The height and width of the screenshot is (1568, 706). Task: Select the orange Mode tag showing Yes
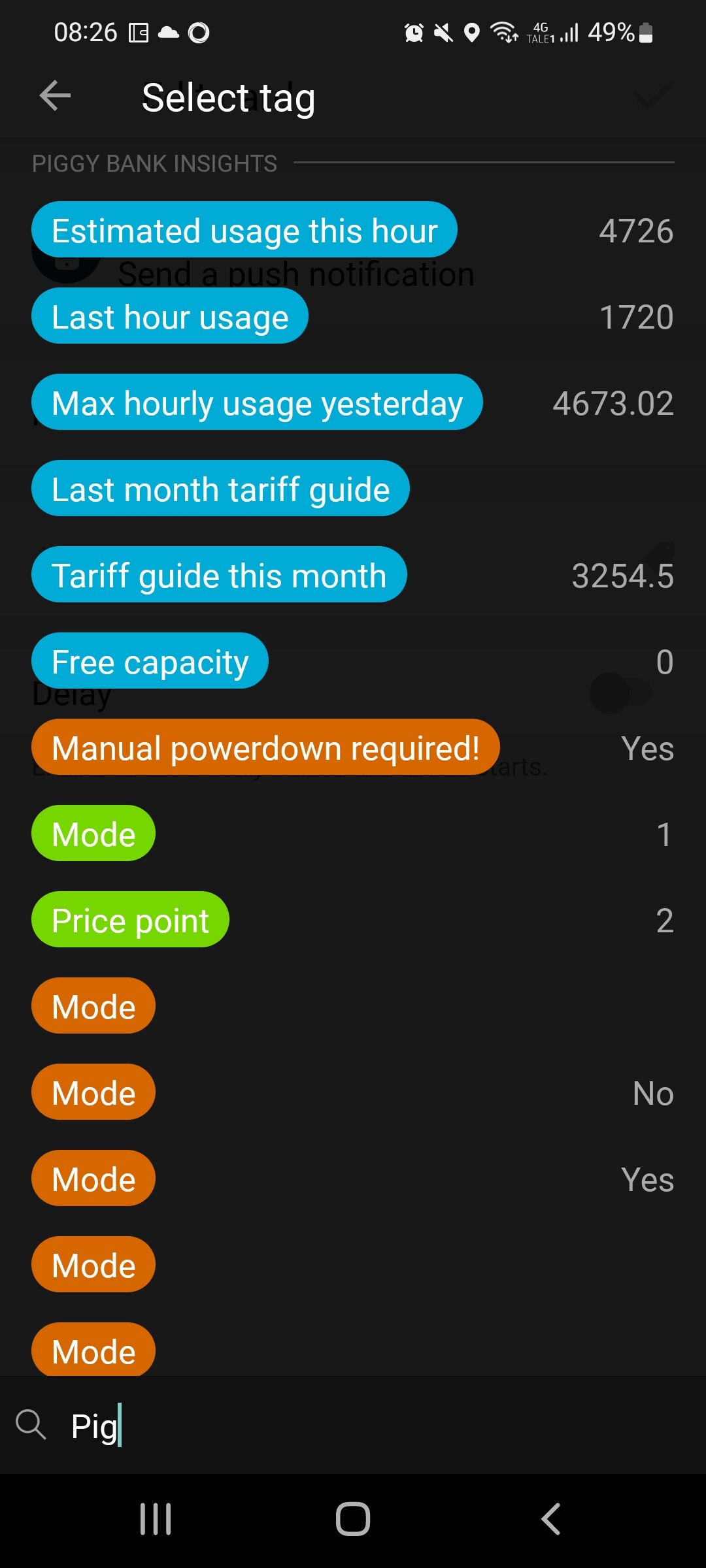(x=93, y=1179)
